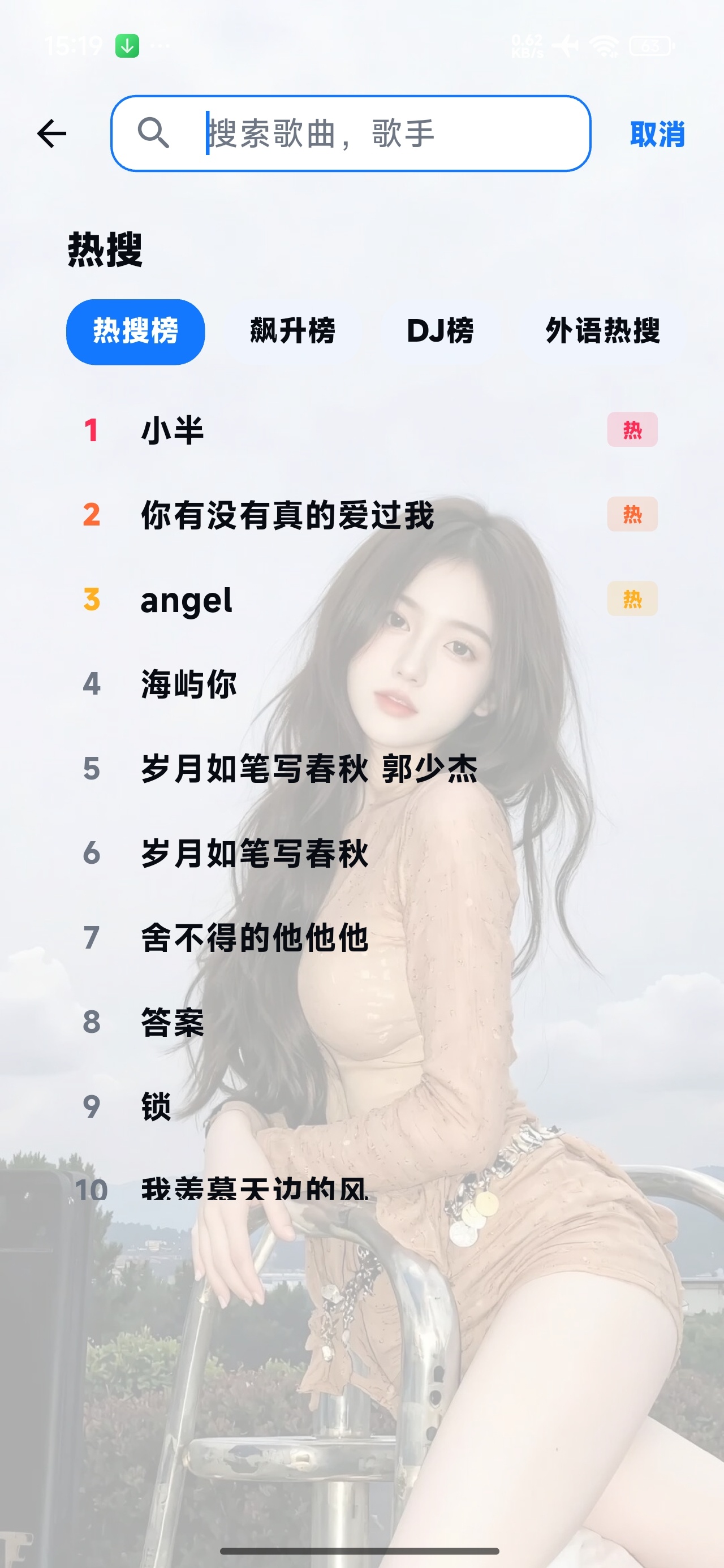Choose the hot search angel
The image size is (724, 1568).
tap(361, 600)
